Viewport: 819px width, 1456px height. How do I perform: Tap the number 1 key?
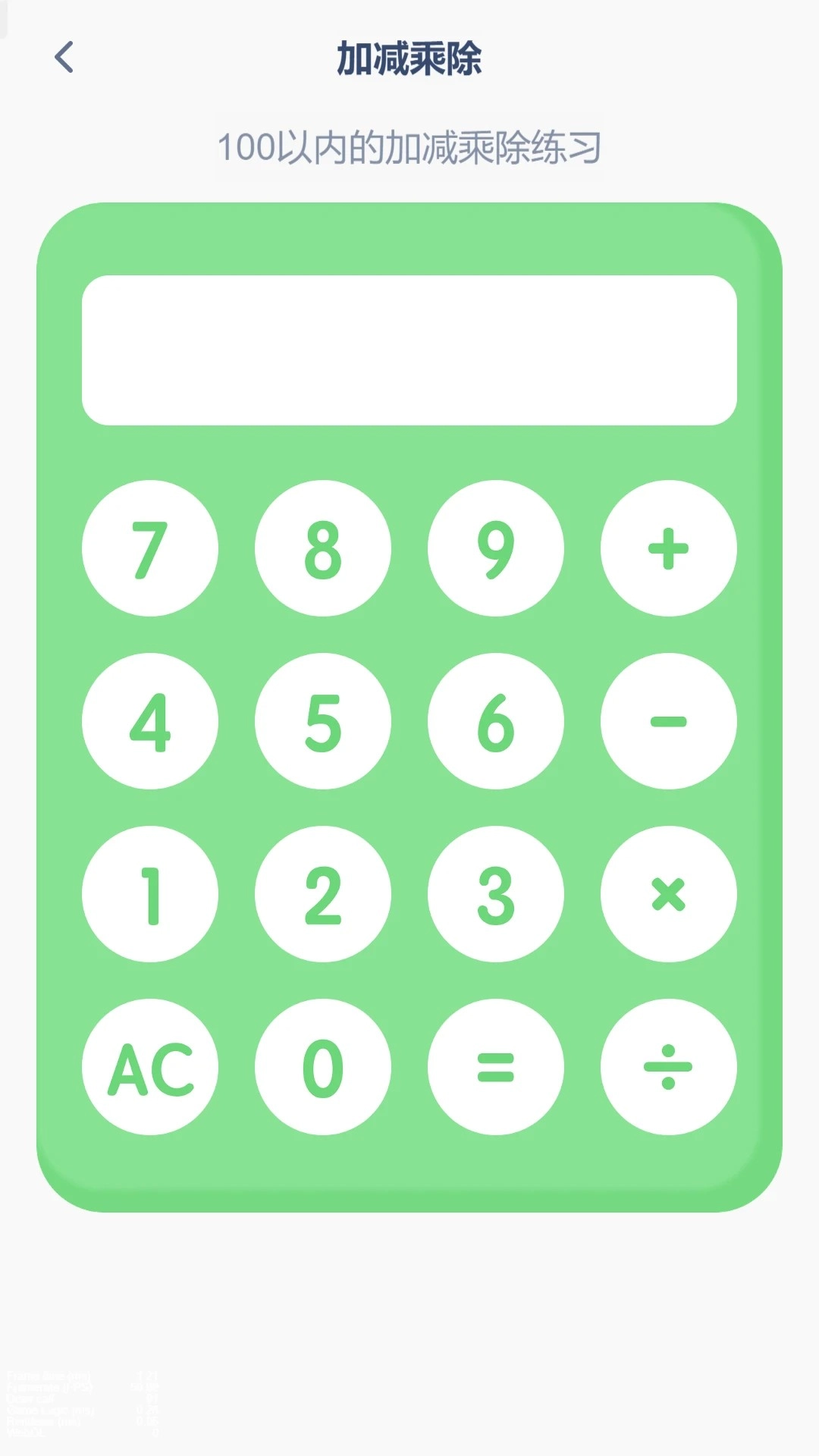(x=150, y=894)
